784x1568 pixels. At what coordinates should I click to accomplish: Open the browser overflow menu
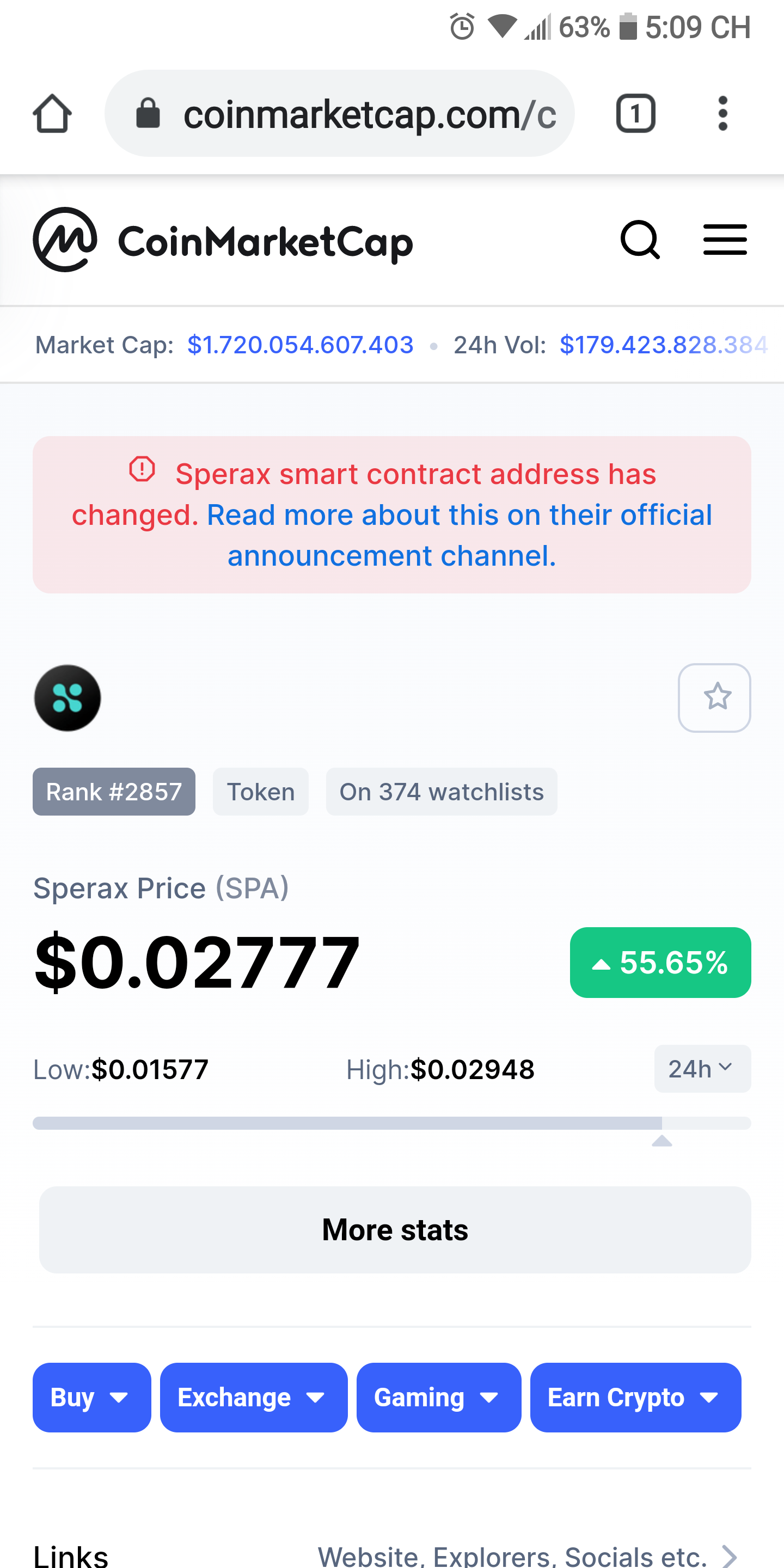[722, 113]
